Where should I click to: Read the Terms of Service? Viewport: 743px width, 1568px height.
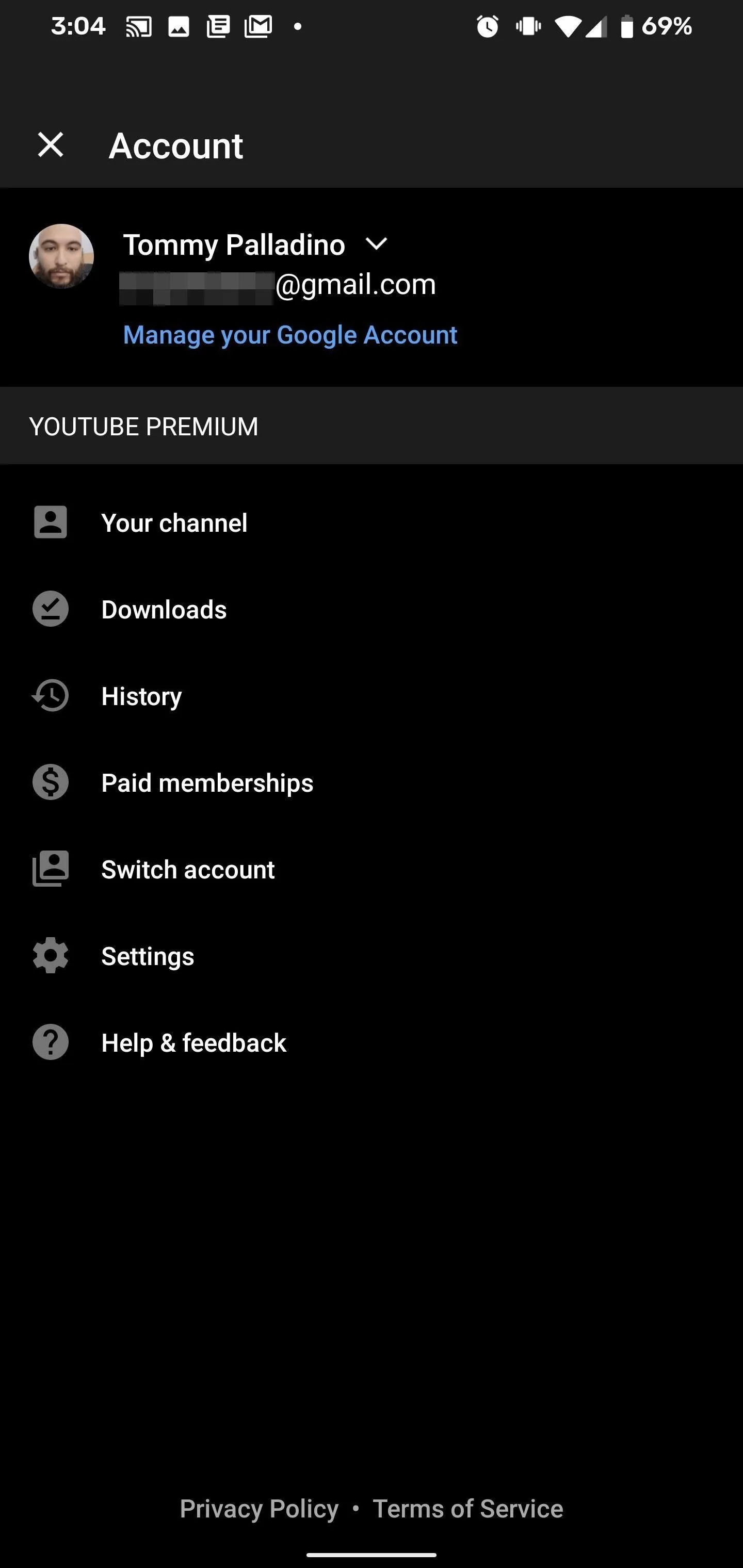click(x=467, y=1509)
